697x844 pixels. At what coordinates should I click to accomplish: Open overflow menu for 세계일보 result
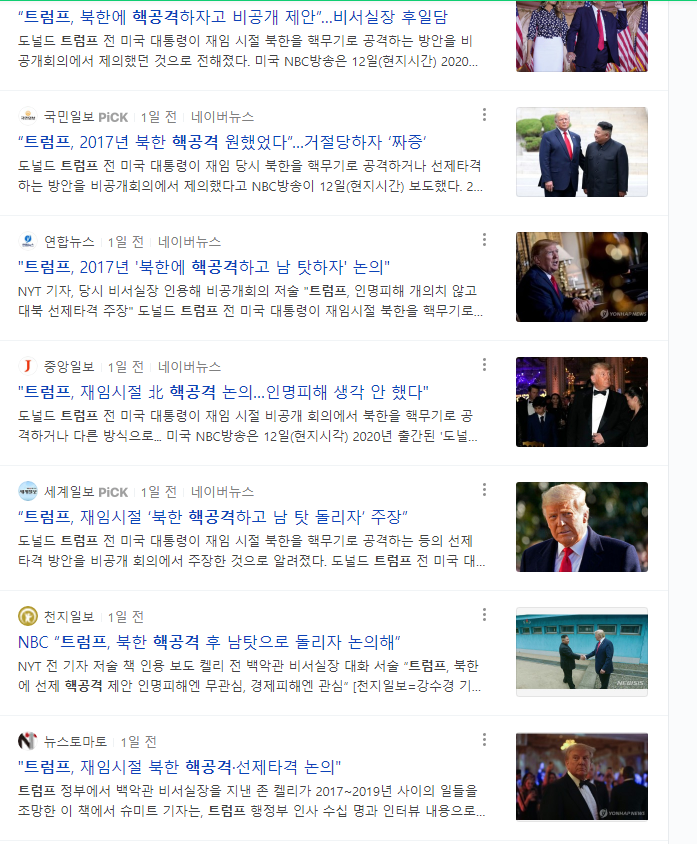tap(484, 490)
